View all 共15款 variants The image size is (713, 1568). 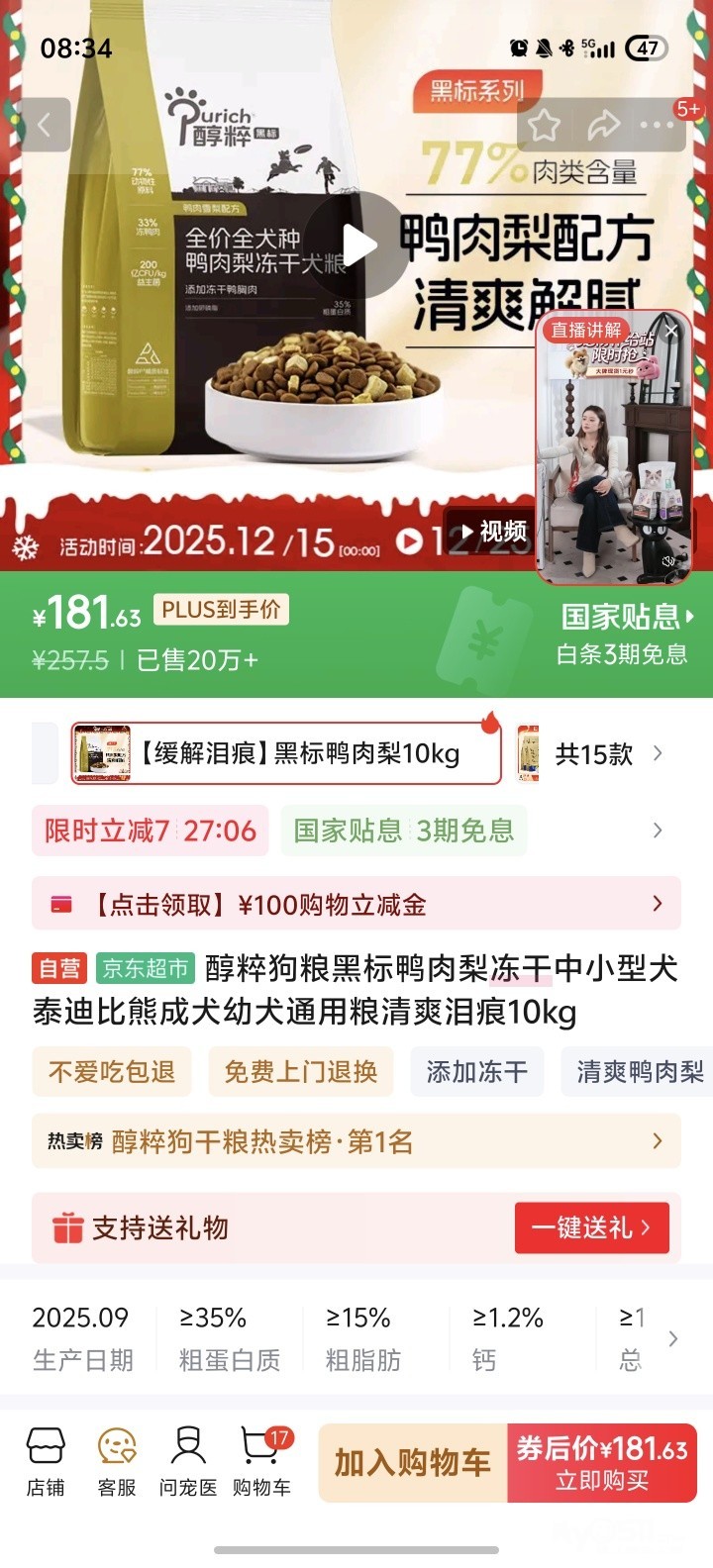pos(606,753)
